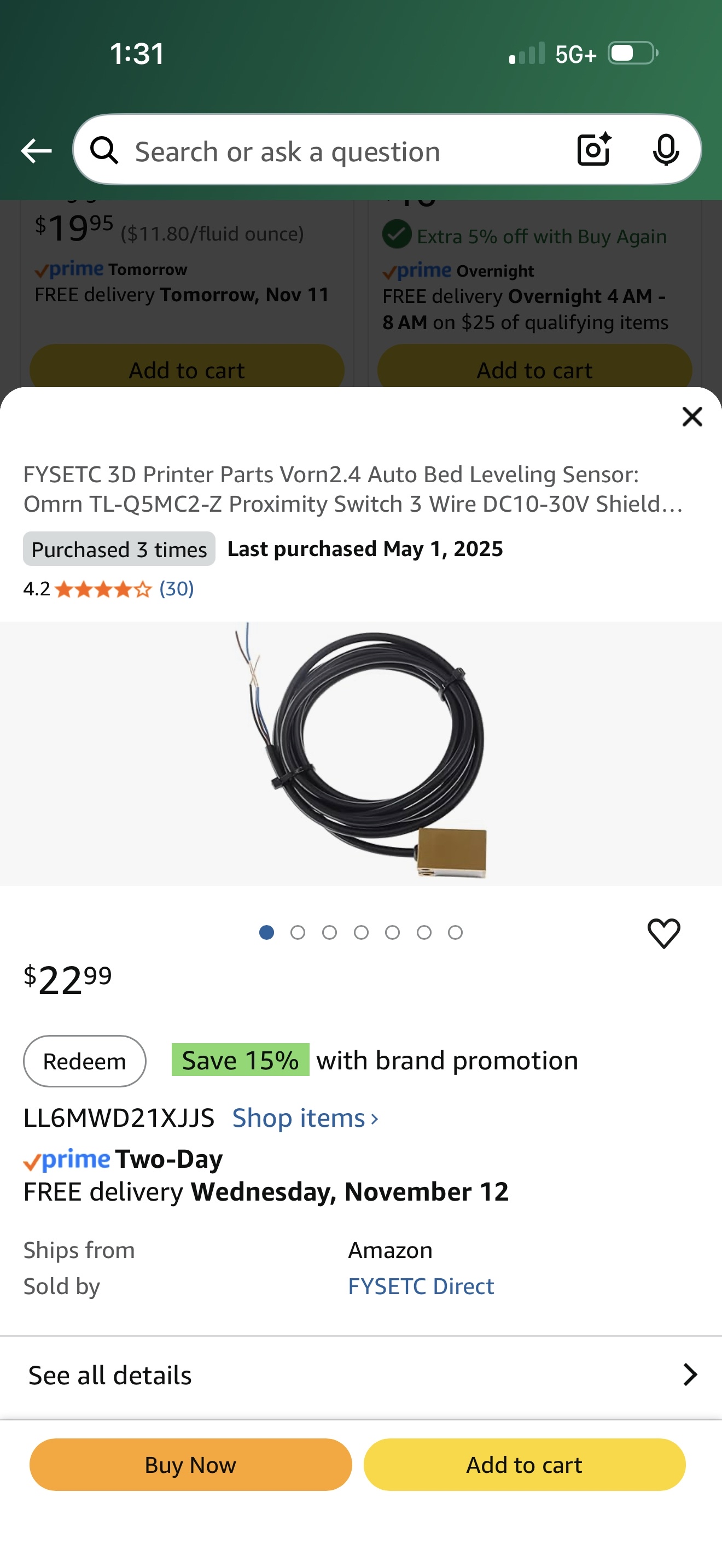722x1568 pixels.
Task: Add the sensor to wish list heart
Action: tap(663, 933)
